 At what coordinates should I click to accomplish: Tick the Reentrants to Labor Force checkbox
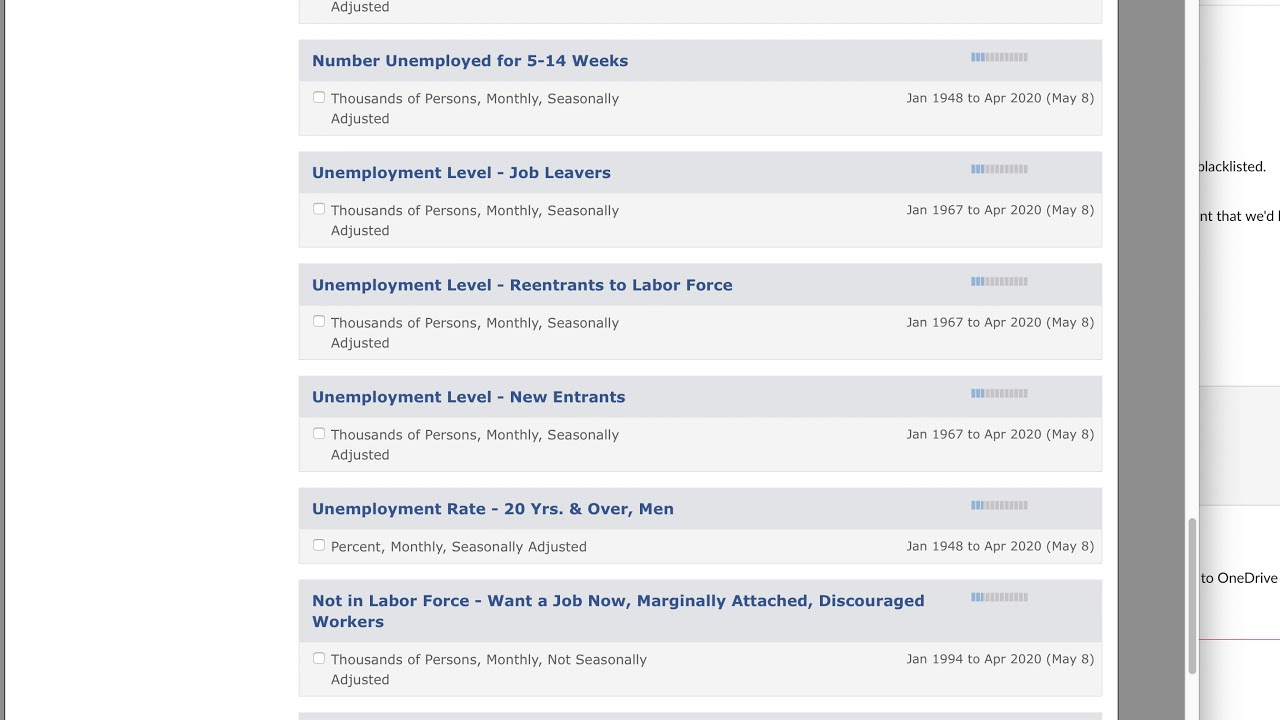point(319,322)
